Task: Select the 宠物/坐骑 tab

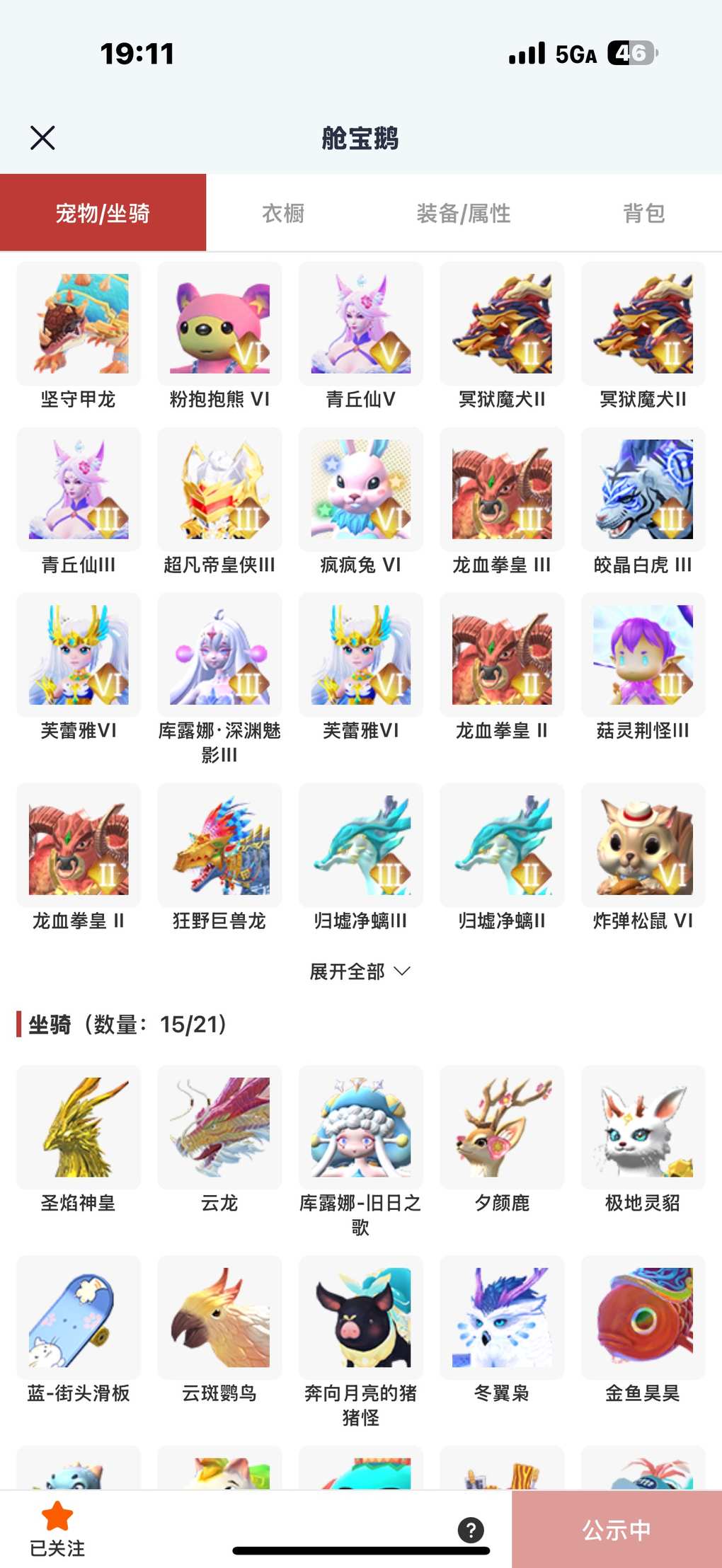Action: pos(103,213)
